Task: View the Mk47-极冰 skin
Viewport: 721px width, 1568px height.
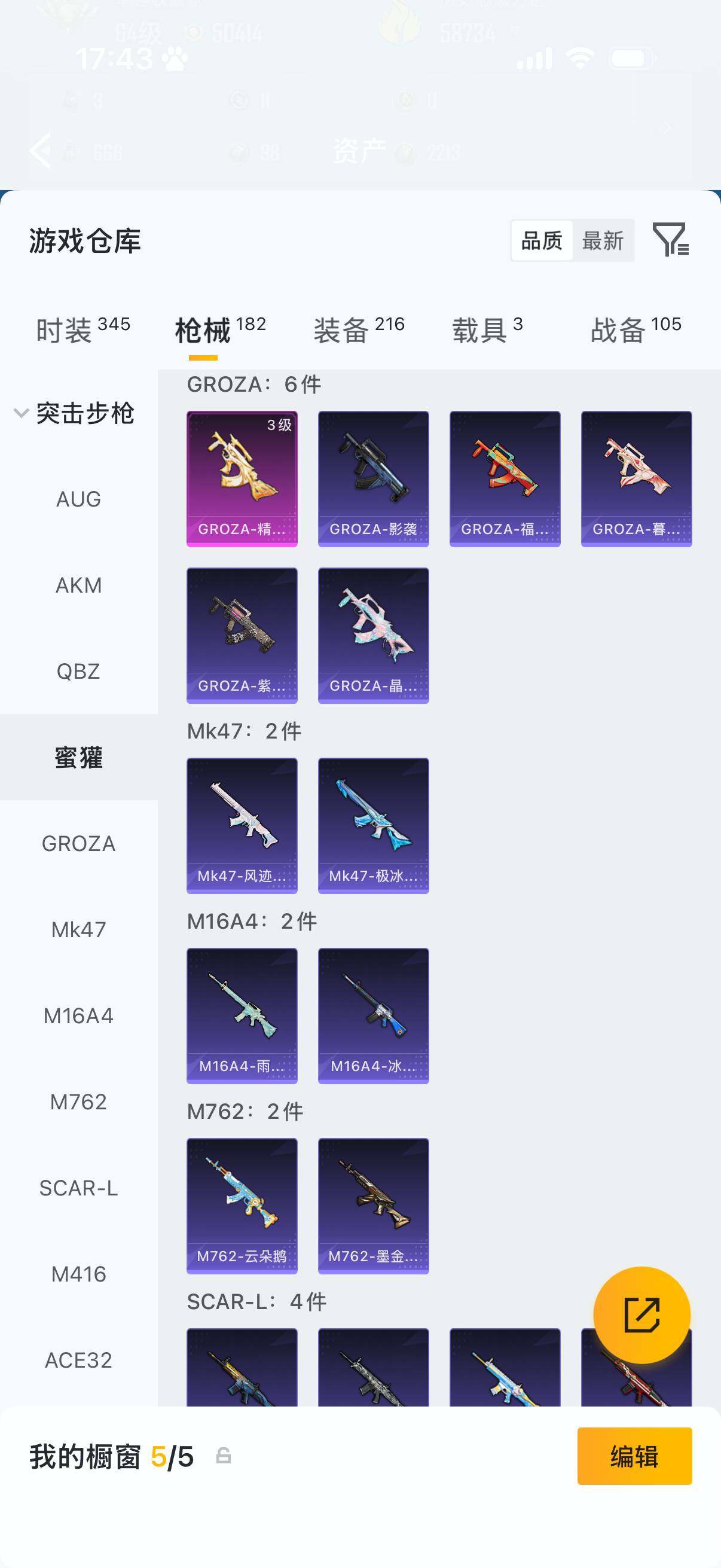Action: (373, 825)
